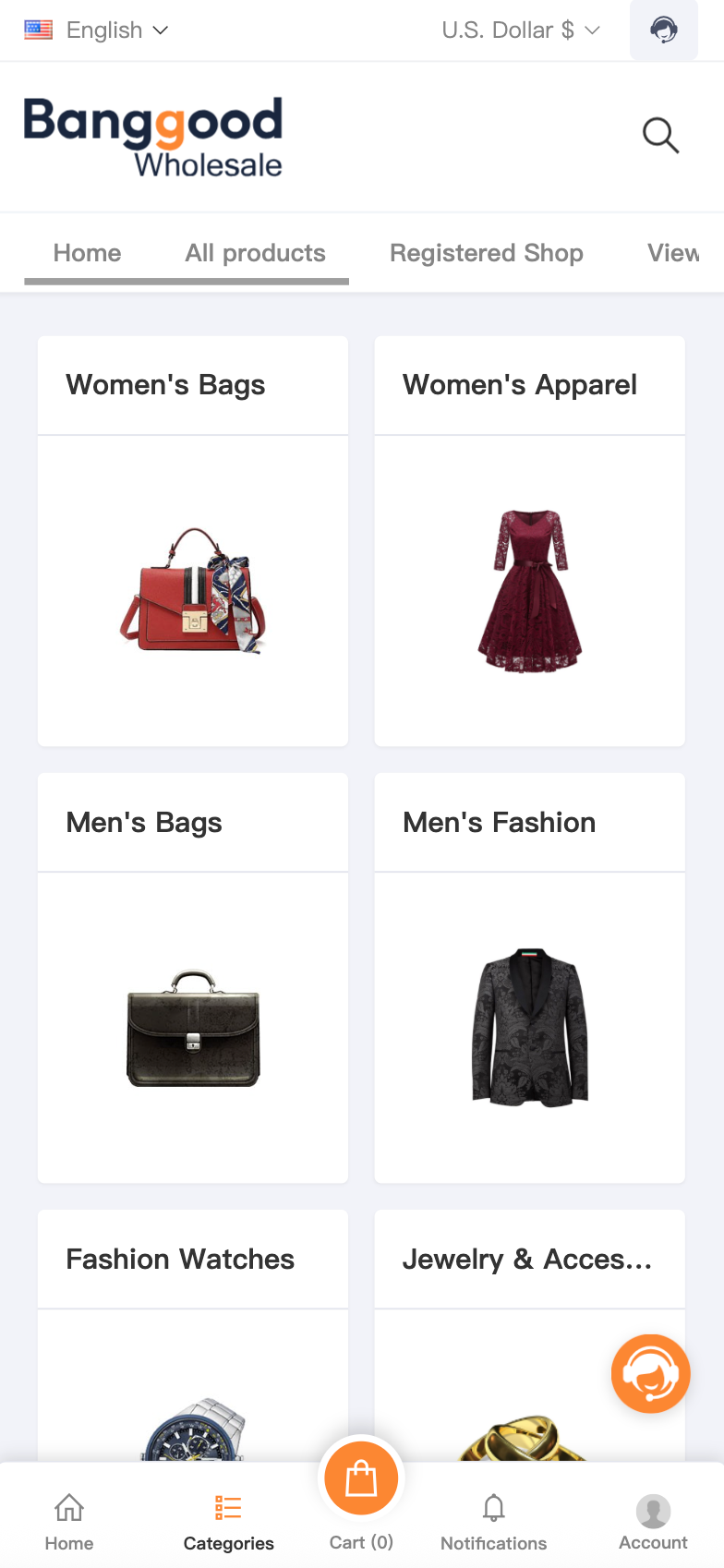Image resolution: width=724 pixels, height=1568 pixels.
Task: Browse the Women's Apparel category
Action: pos(529,540)
